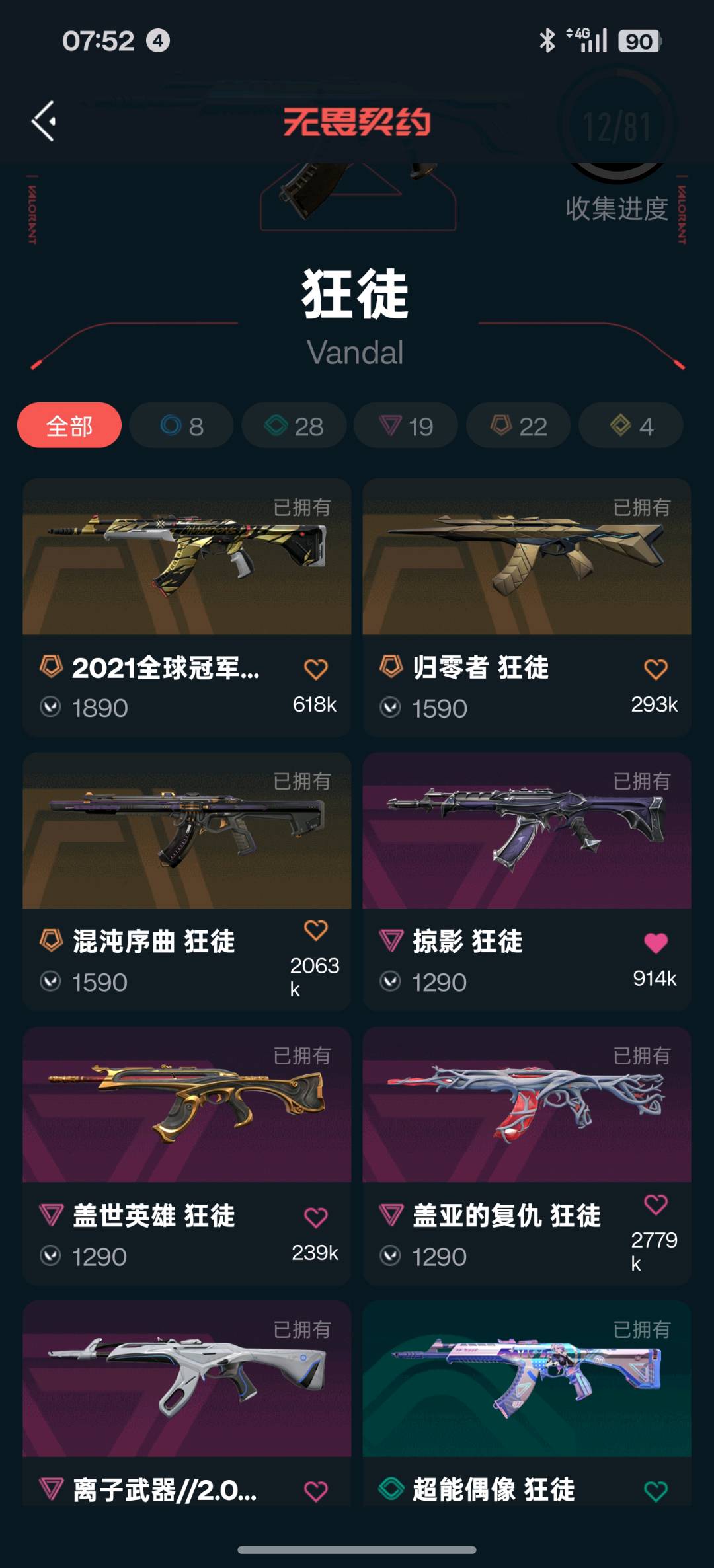Screen dimensions: 714x1568
Task: Unlike the 掠影 狂徒 skin
Action: click(656, 943)
